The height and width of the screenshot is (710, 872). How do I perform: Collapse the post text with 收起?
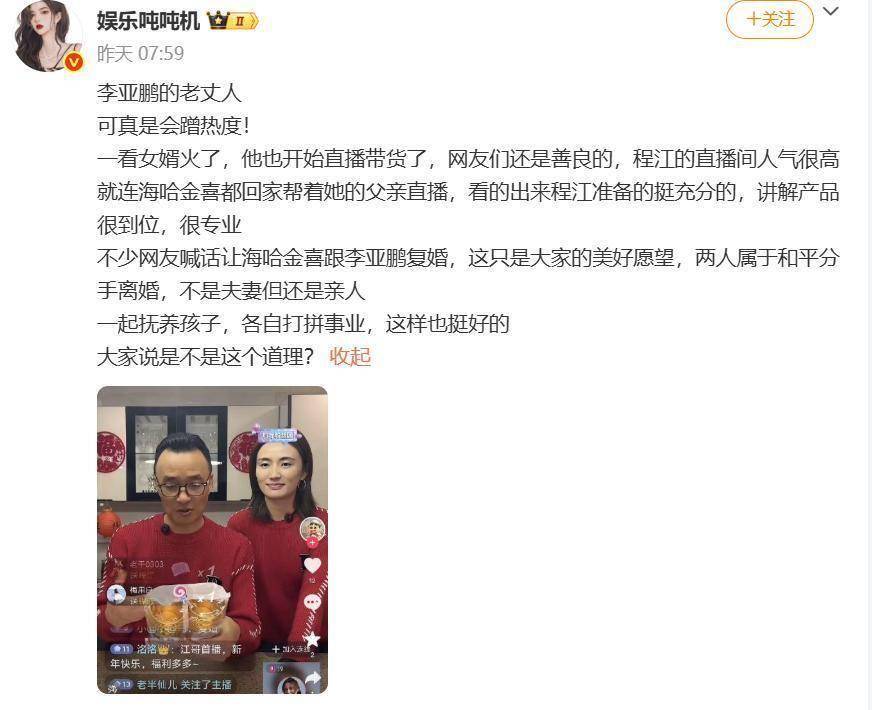[x=350, y=356]
